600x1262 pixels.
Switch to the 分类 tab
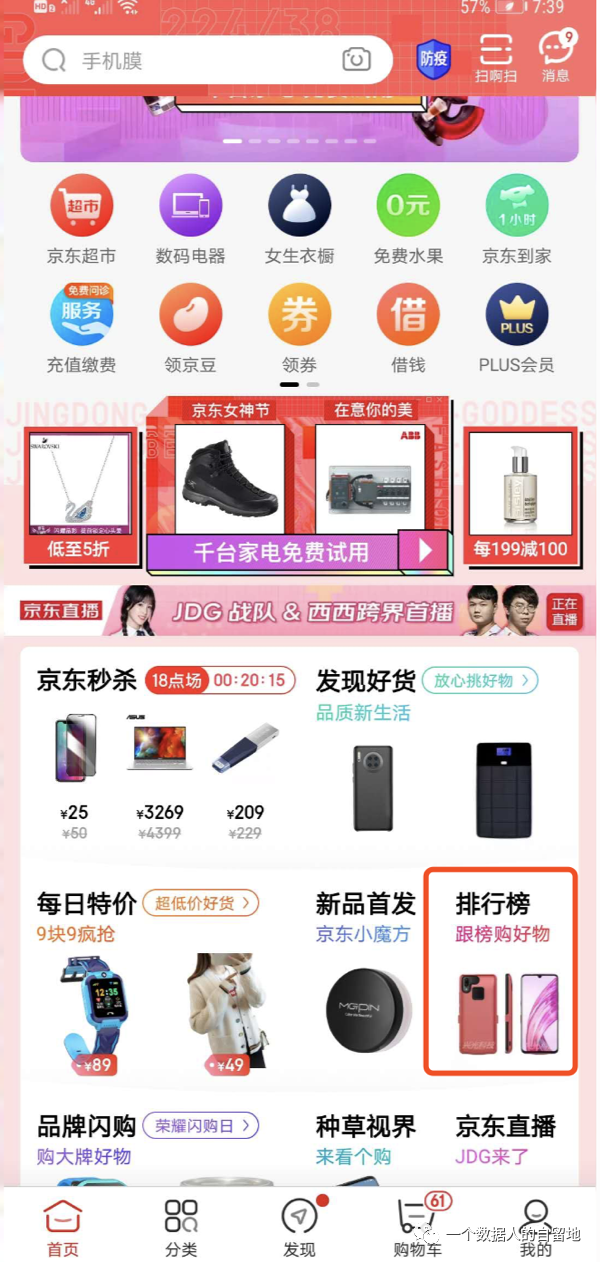click(181, 1228)
